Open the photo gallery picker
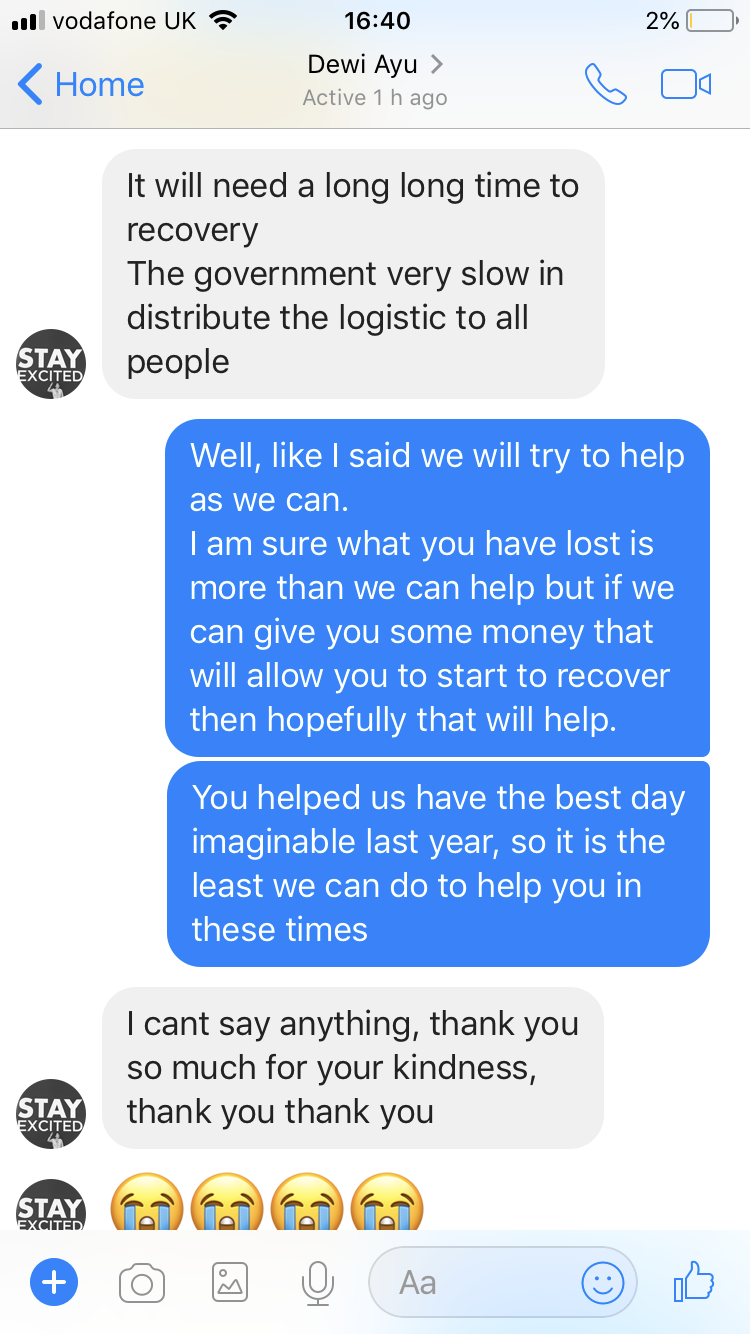The image size is (750, 1334). tap(230, 1283)
